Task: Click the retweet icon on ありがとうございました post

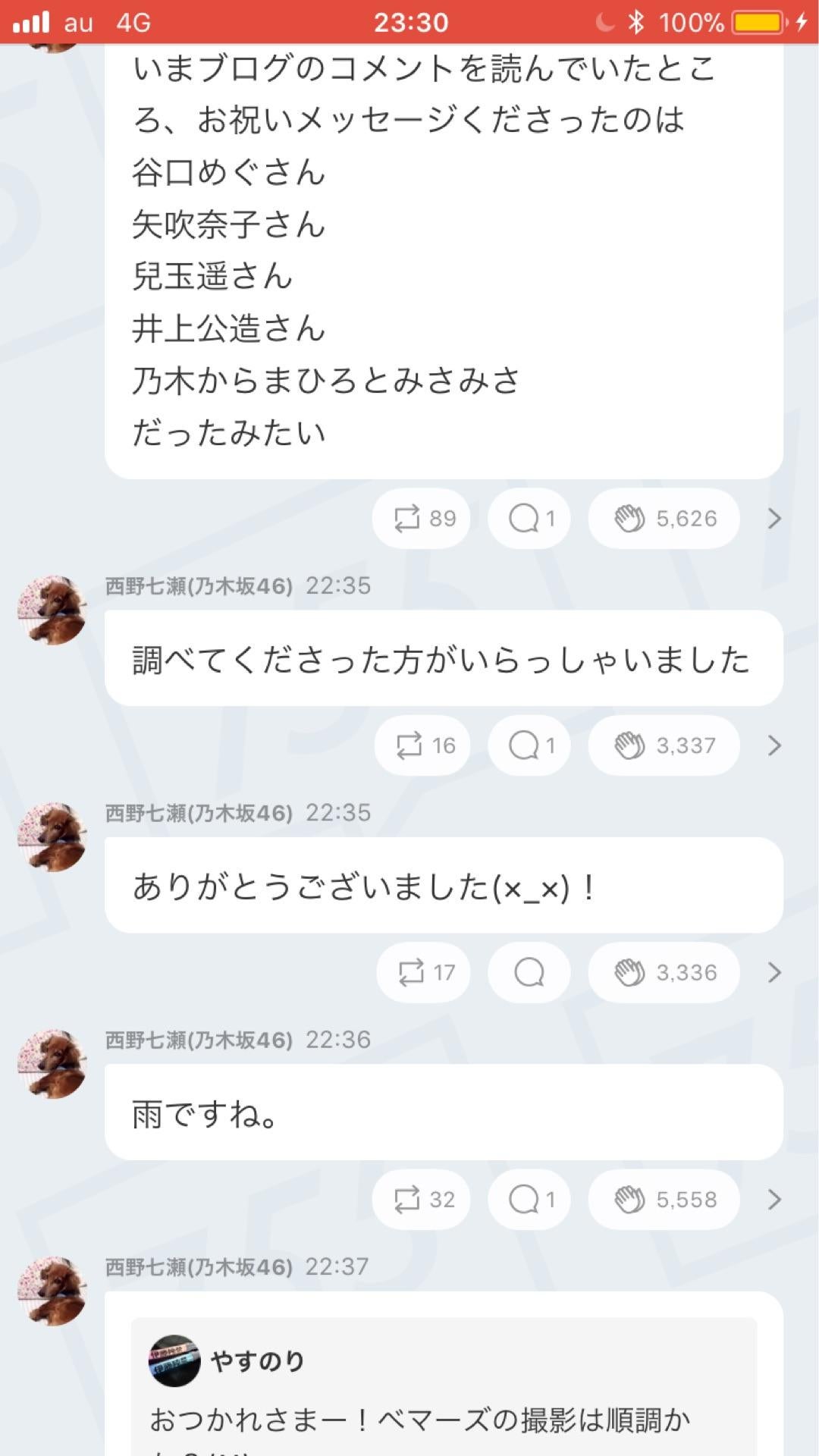Action: [422, 971]
